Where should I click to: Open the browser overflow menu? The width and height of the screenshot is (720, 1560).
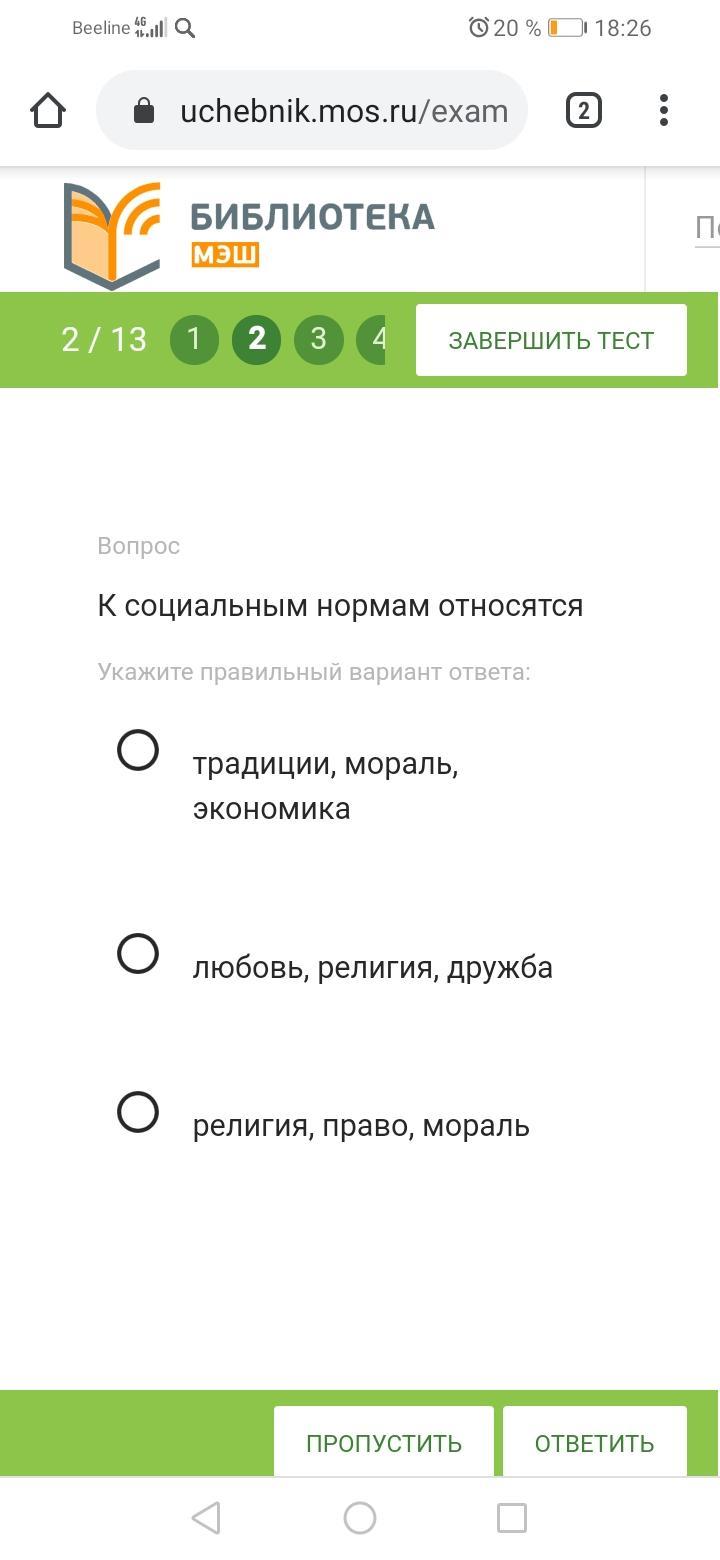coord(664,110)
